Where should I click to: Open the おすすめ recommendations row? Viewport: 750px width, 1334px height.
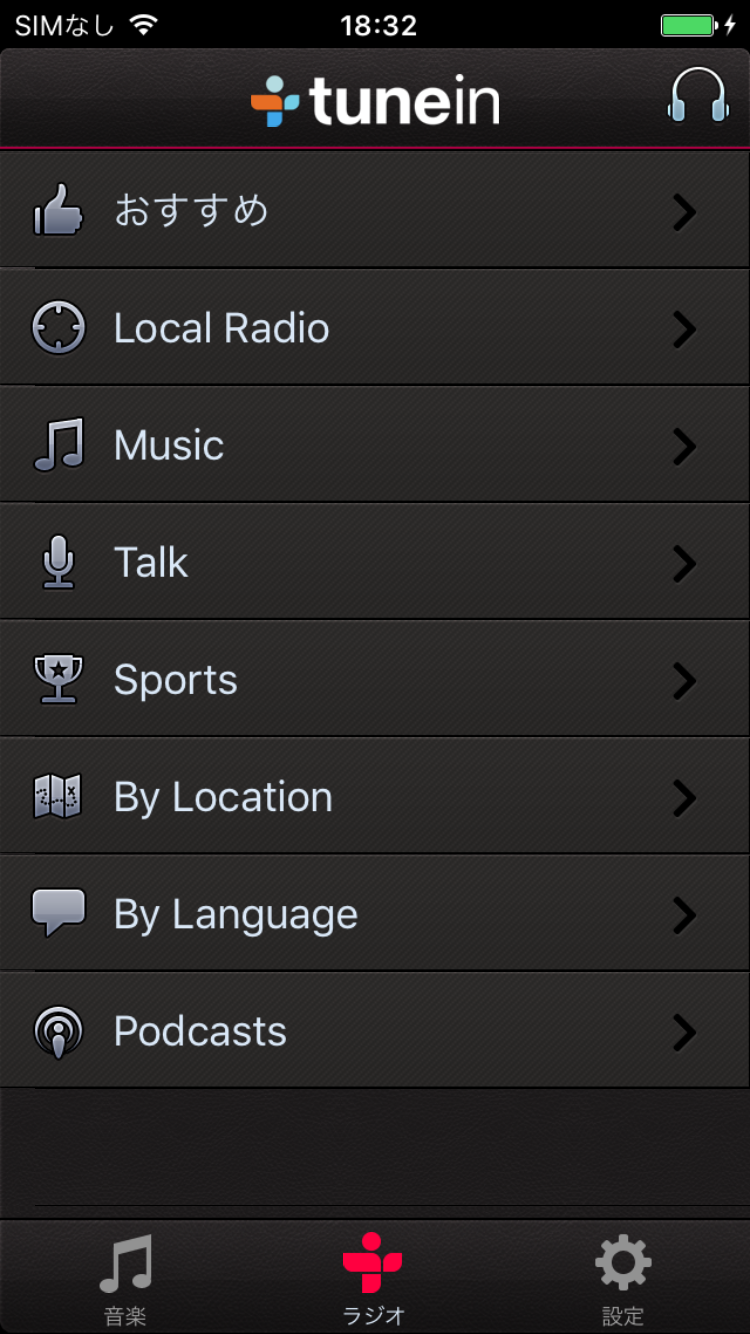pyautogui.click(x=375, y=210)
